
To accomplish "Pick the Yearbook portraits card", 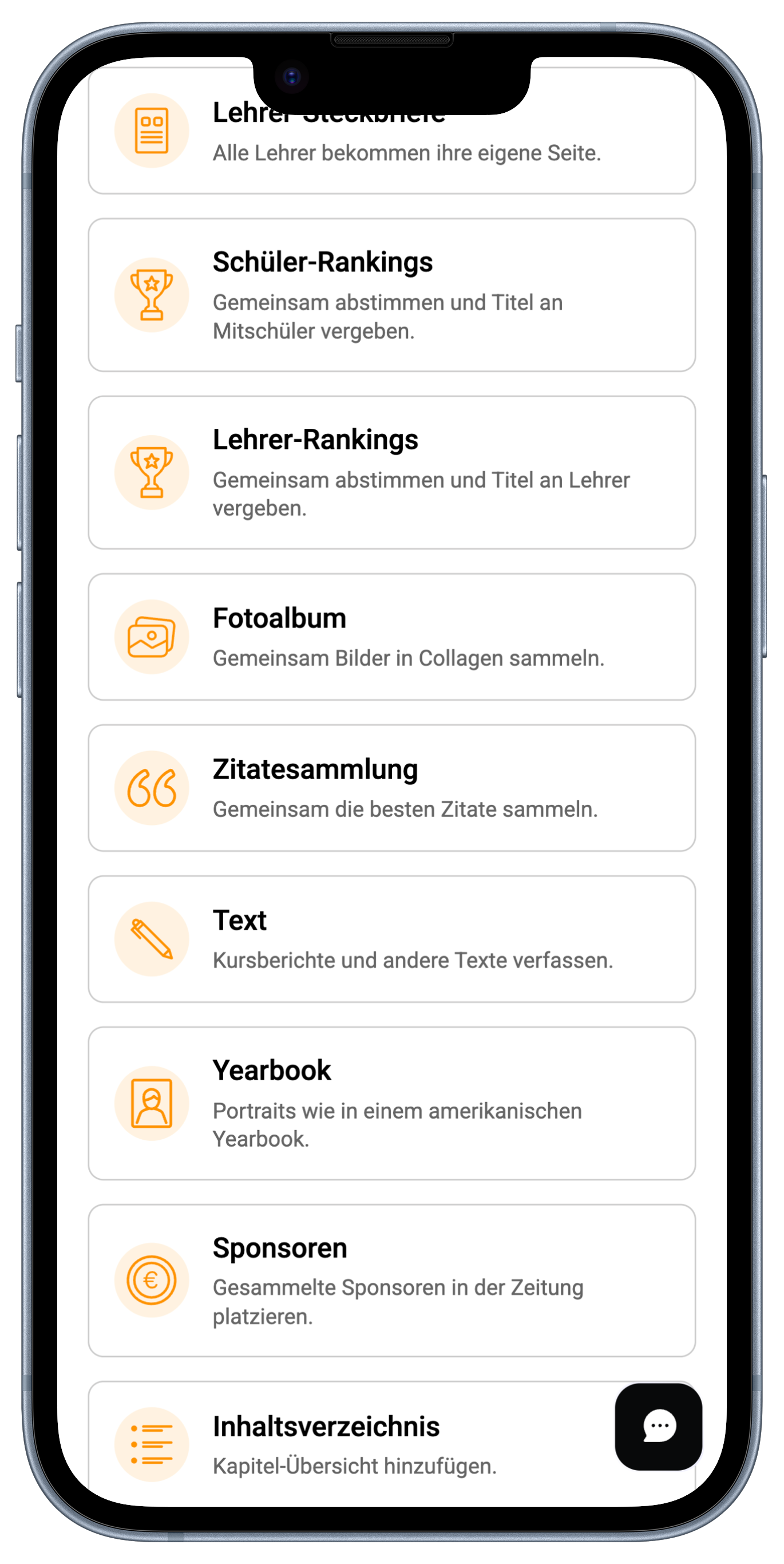I will coord(391,1103).
